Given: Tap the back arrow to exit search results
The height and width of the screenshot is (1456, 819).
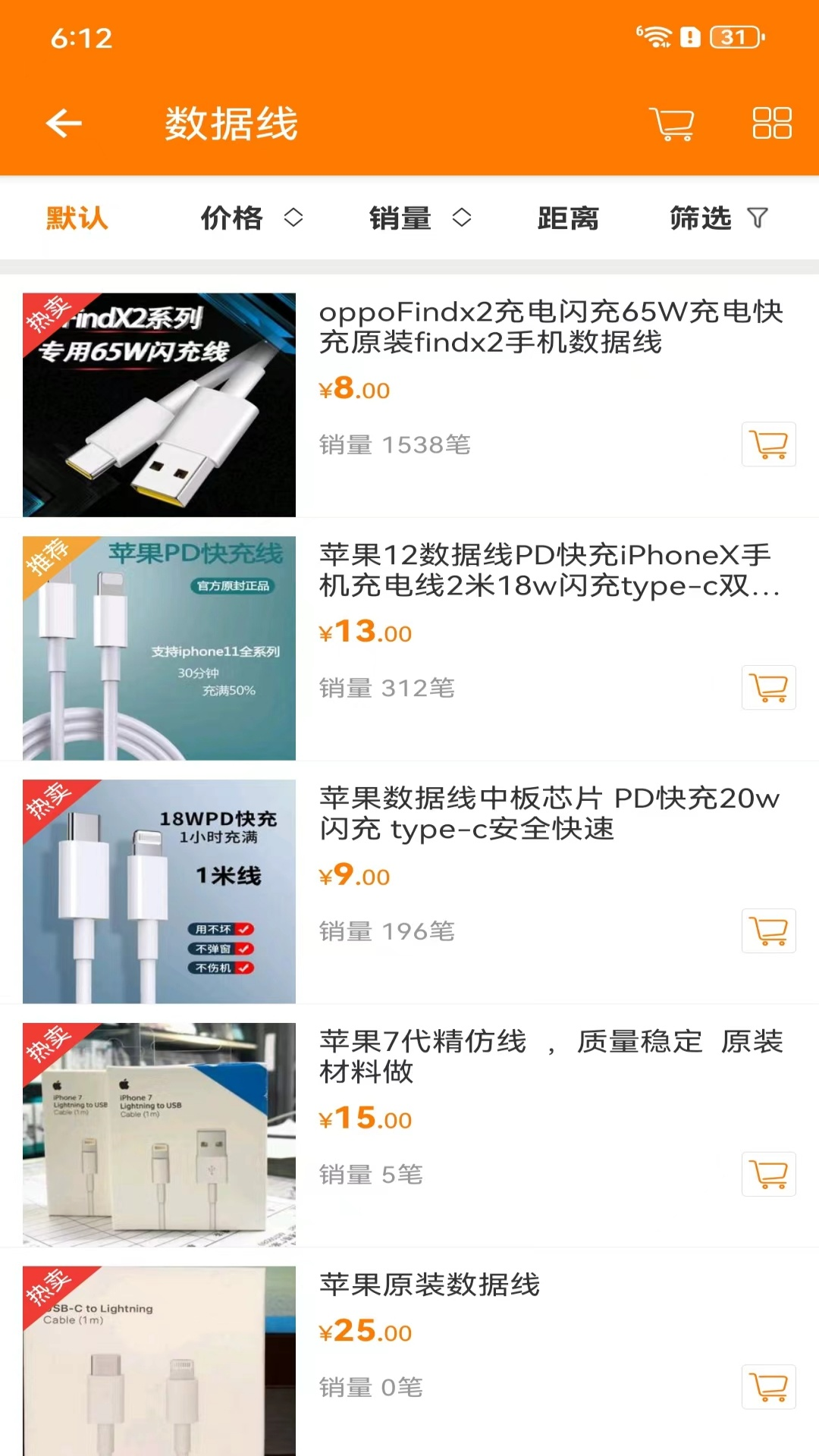Looking at the screenshot, I should 64,123.
